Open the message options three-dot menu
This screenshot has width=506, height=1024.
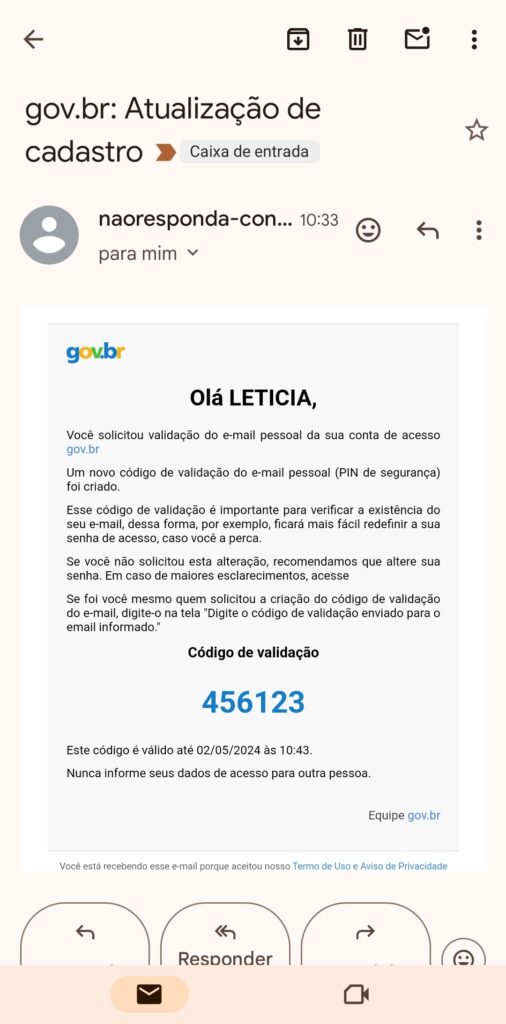pyautogui.click(x=479, y=230)
